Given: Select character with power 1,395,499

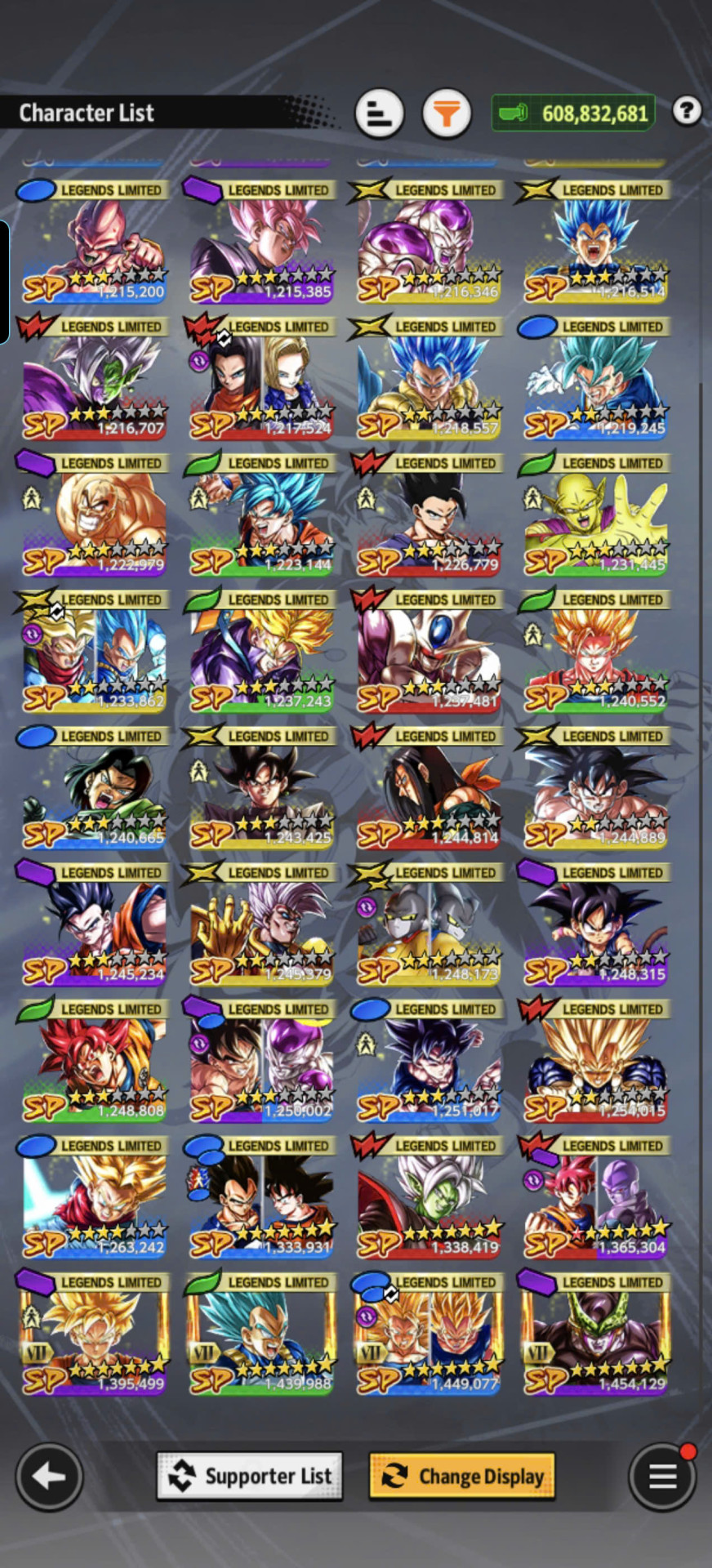Looking at the screenshot, I should coord(94,1333).
